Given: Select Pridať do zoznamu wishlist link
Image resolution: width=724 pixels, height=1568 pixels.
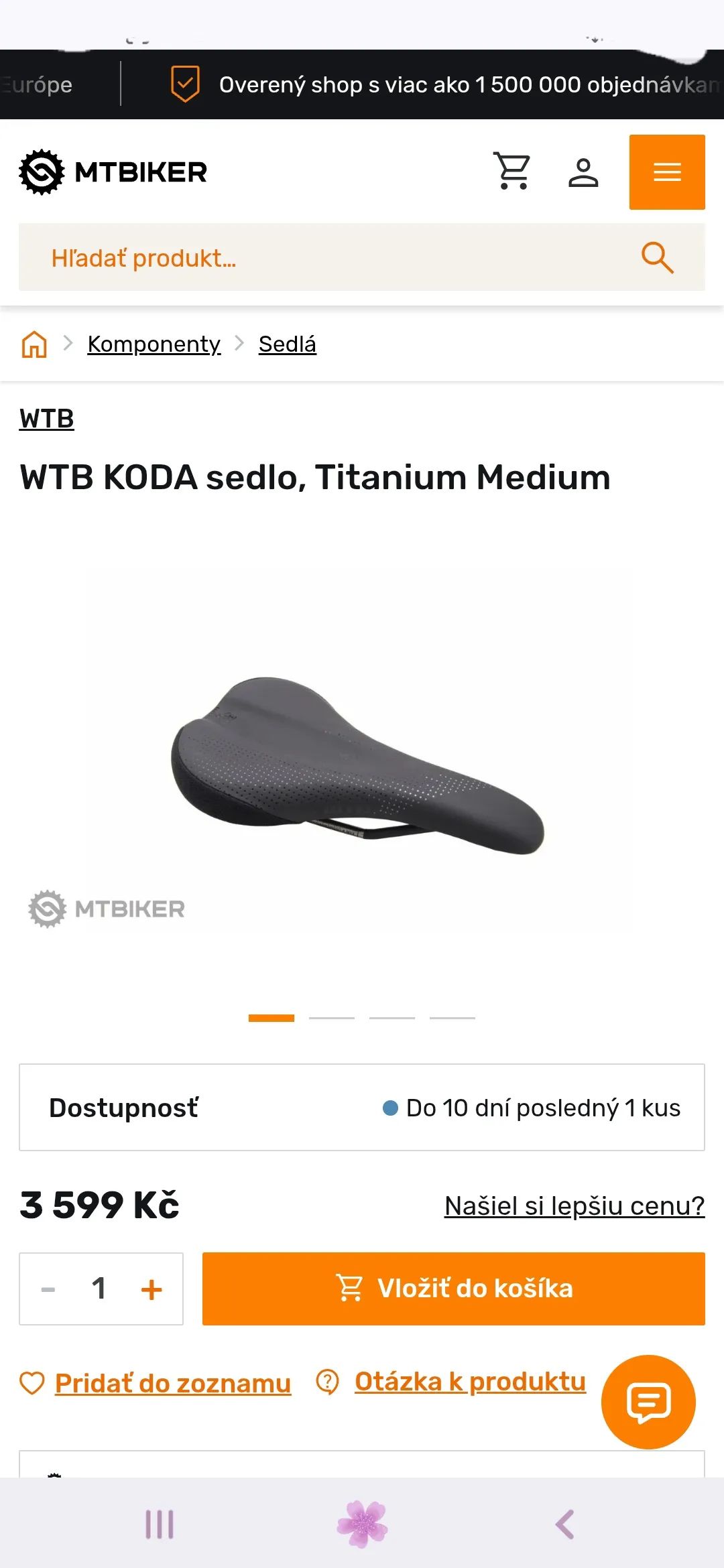Looking at the screenshot, I should pyautogui.click(x=172, y=1384).
